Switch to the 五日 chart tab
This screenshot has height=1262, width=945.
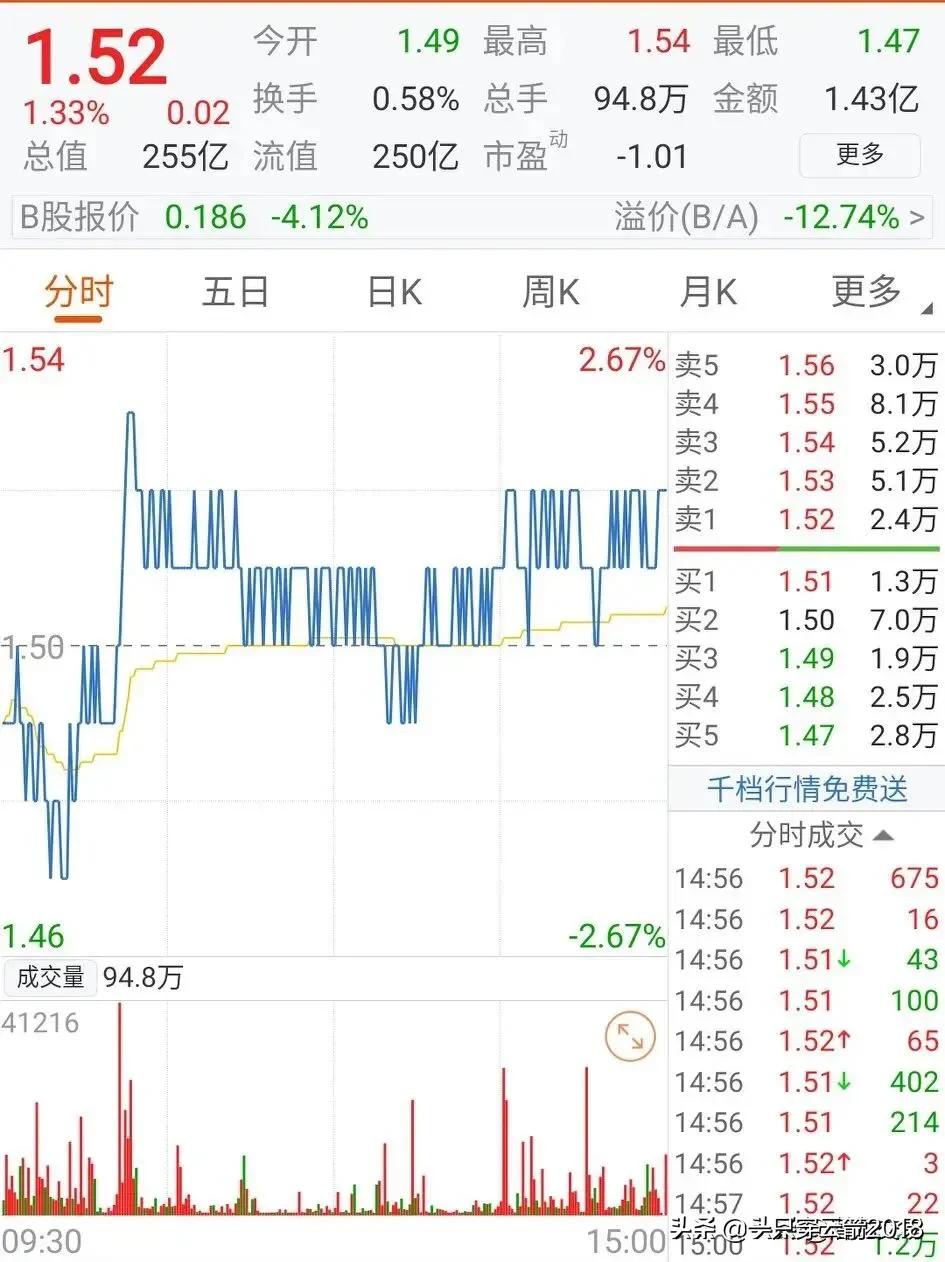234,291
